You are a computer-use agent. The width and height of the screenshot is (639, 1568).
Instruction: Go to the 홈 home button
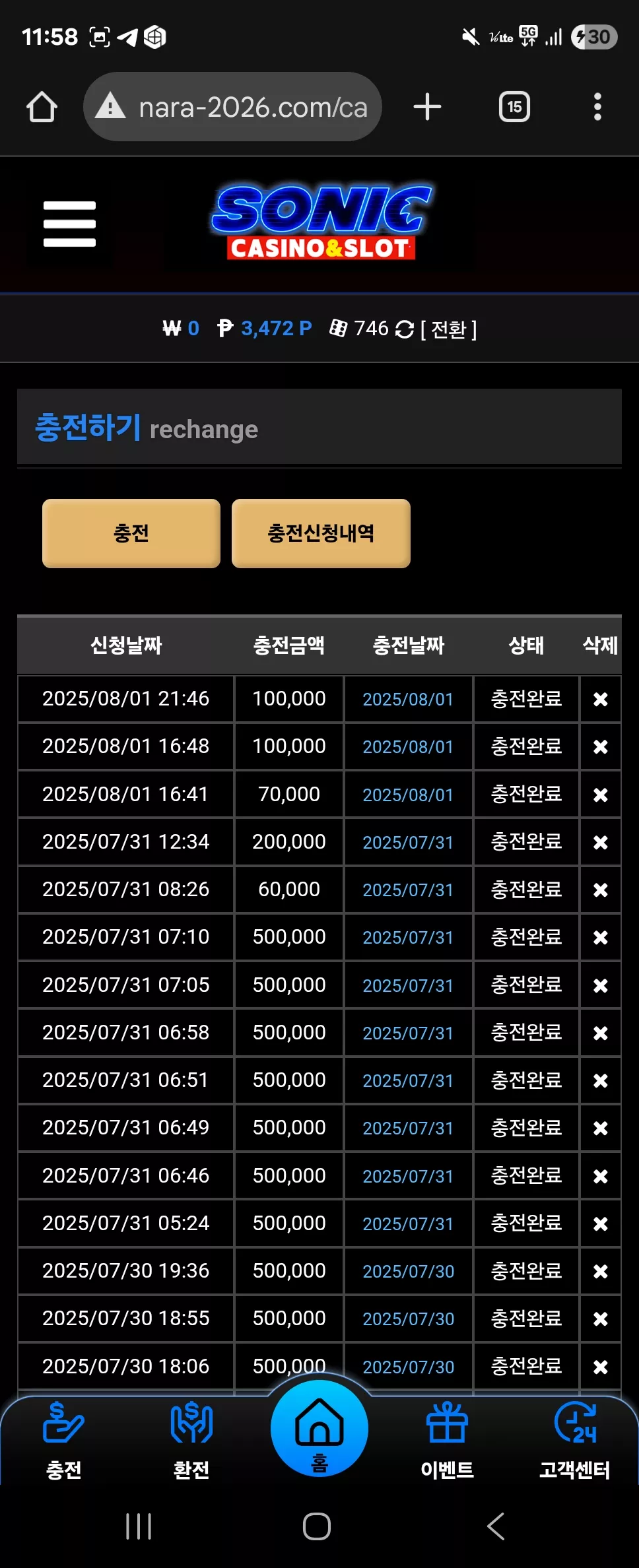point(319,1428)
